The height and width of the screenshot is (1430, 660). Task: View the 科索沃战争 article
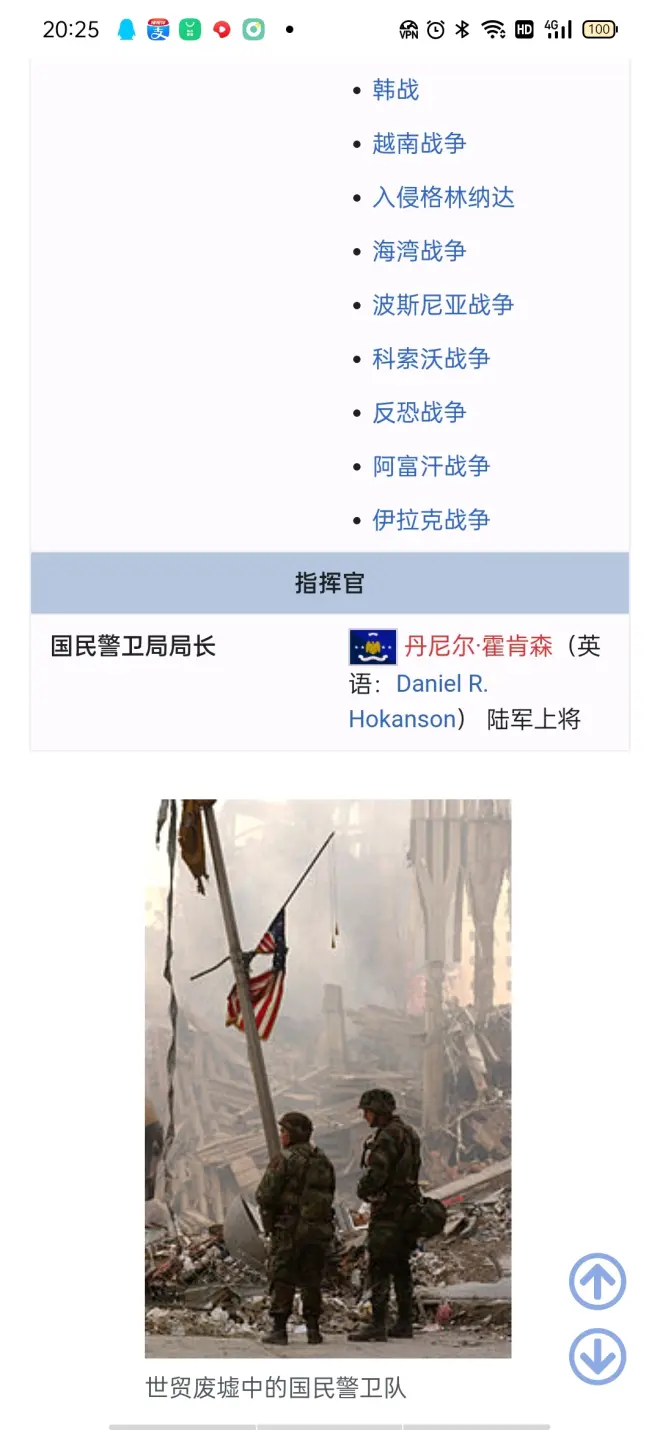point(431,359)
